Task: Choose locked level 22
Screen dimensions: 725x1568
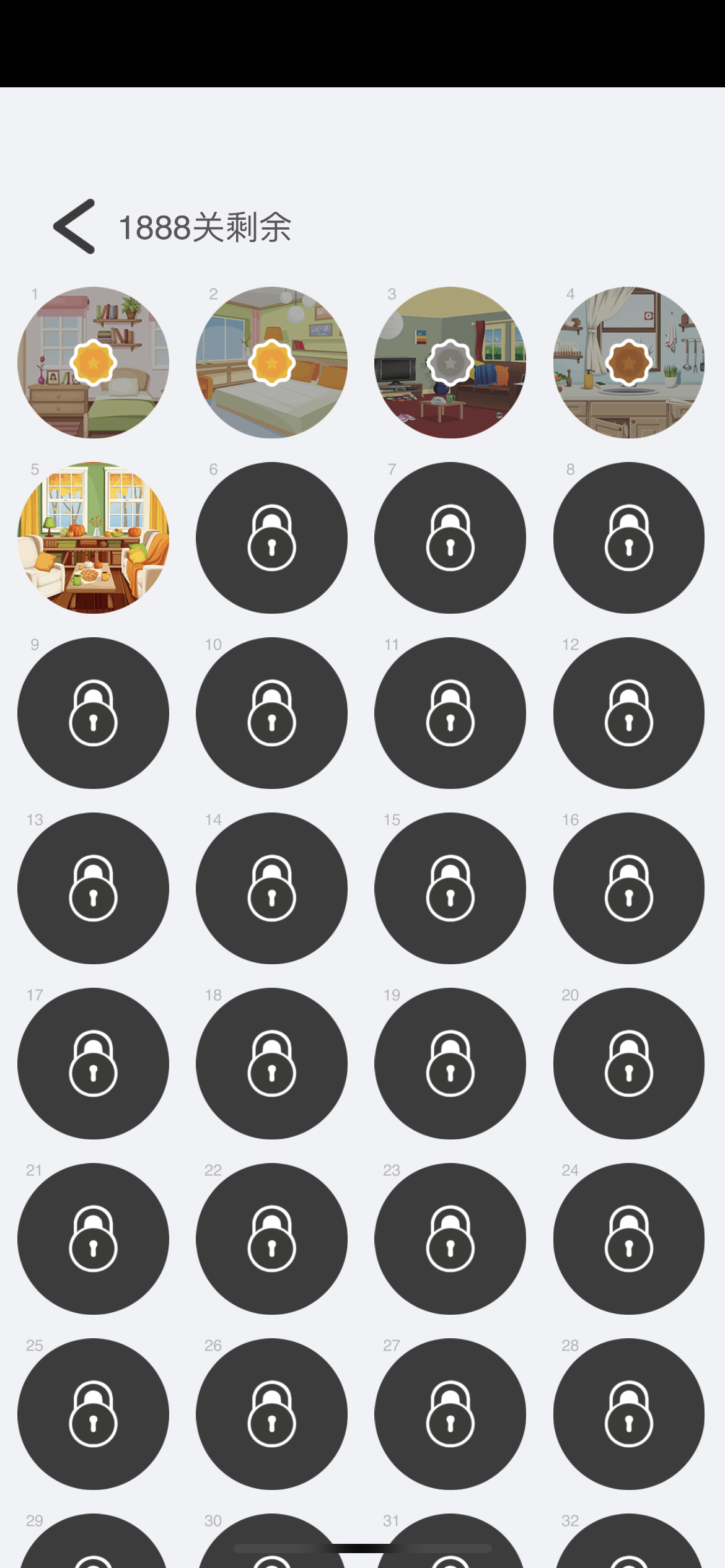Action: (271, 1239)
